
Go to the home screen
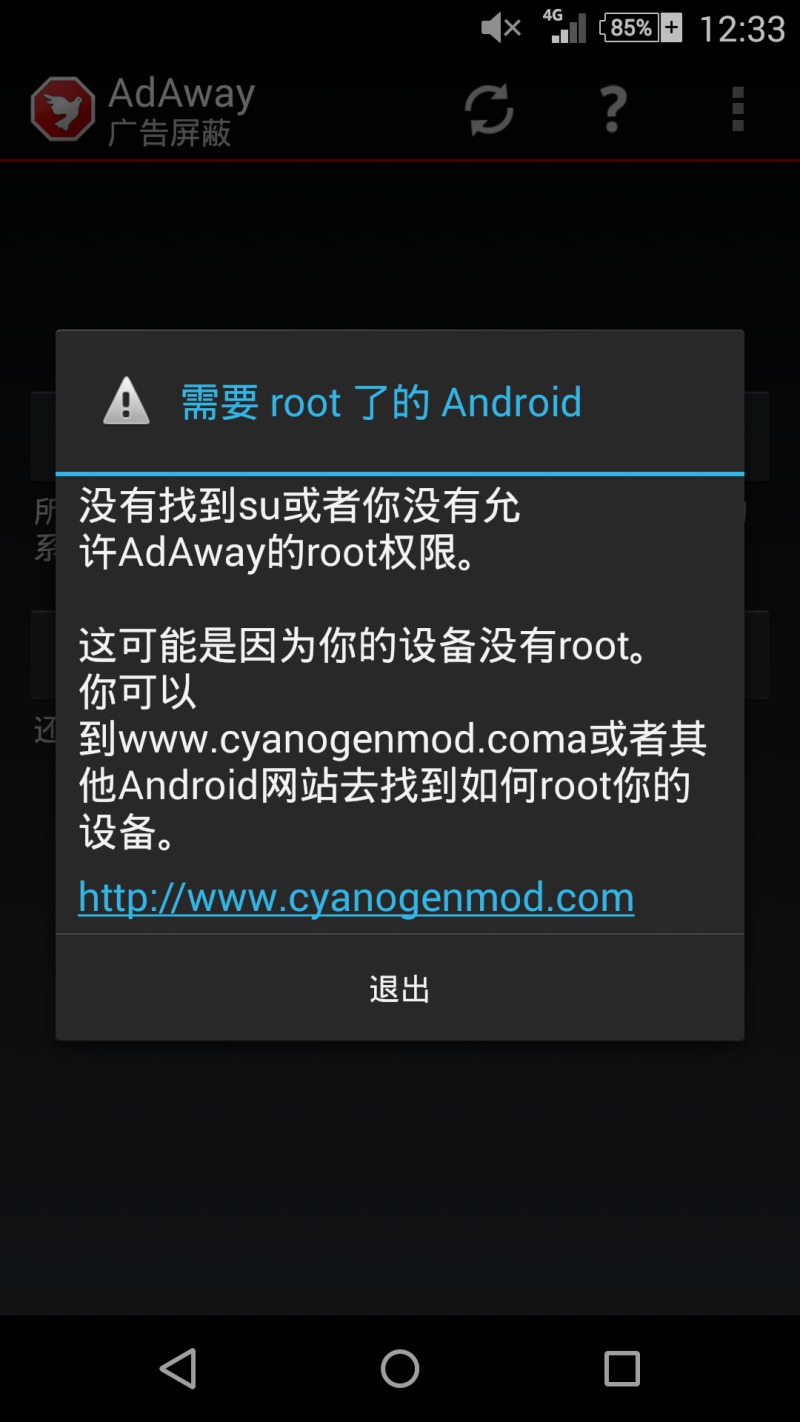point(400,1368)
